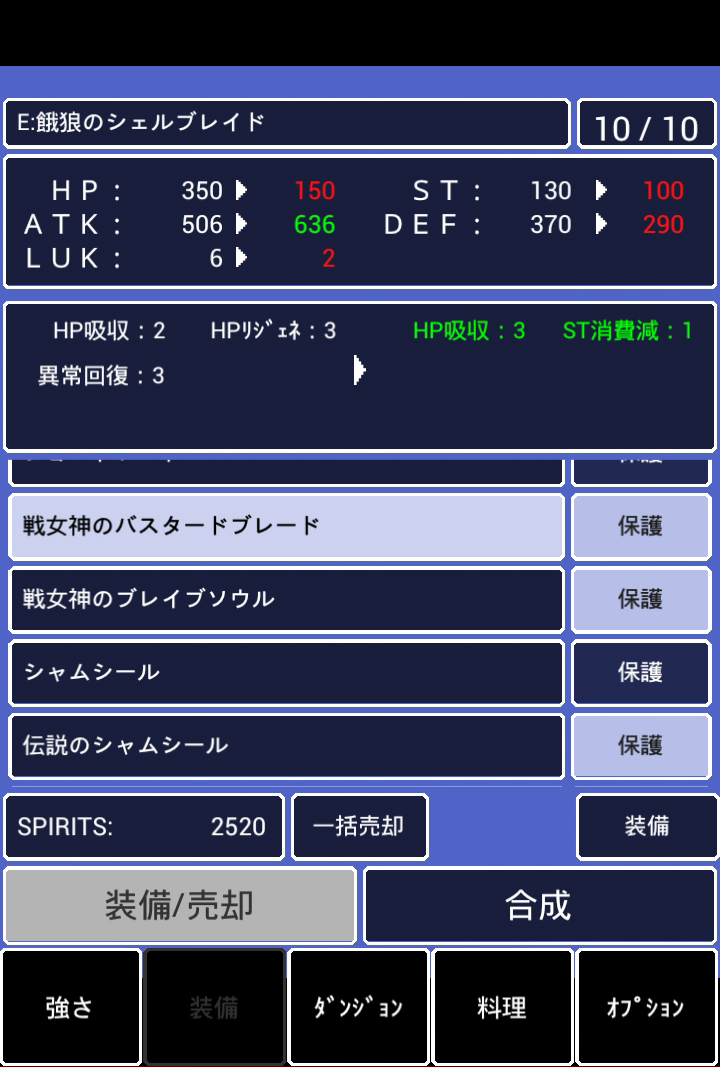Viewport: 720px width, 1067px height.
Task: Tap 一括売却 to sell all
Action: click(359, 827)
